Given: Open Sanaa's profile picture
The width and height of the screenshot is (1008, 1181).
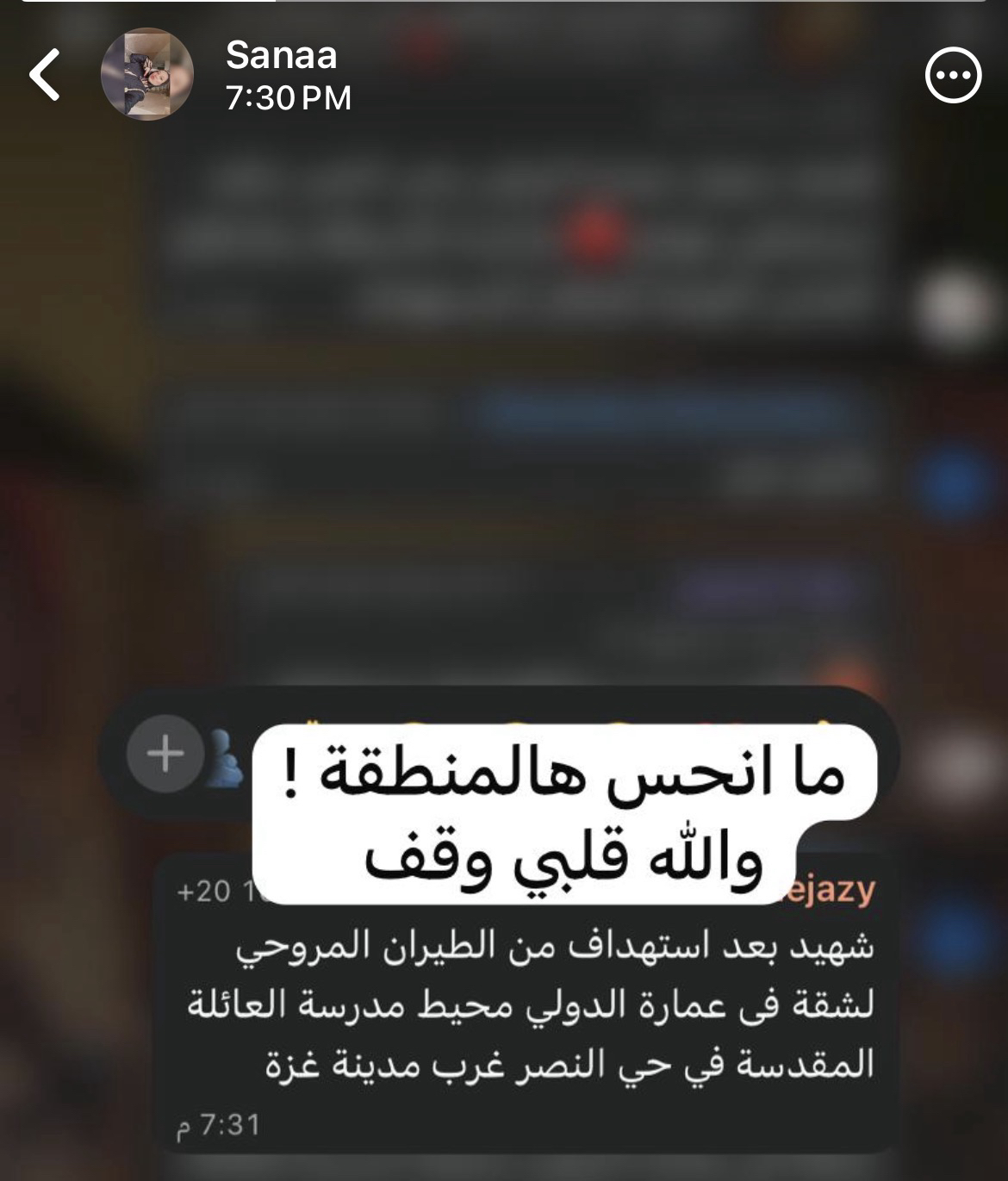Looking at the screenshot, I should [x=146, y=75].
